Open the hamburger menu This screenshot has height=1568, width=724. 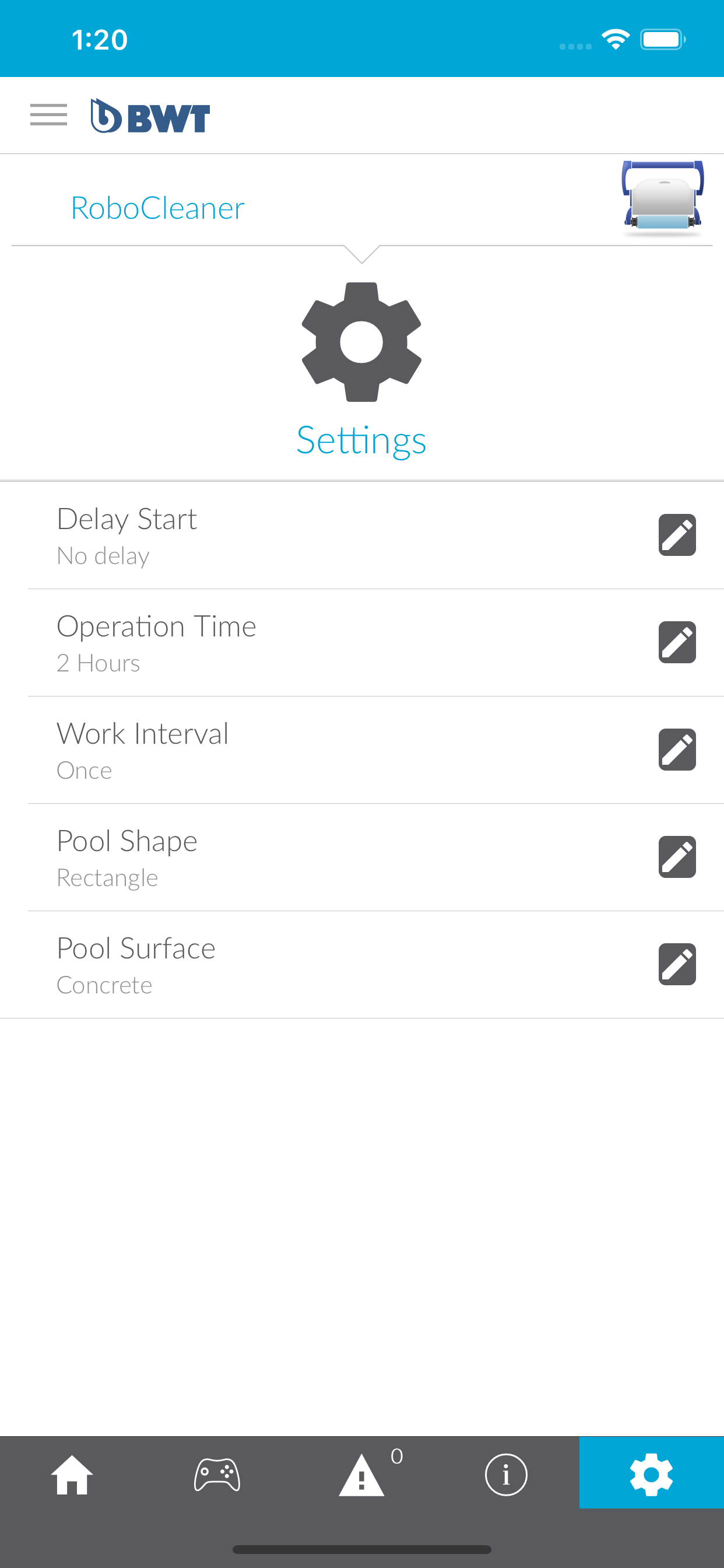click(48, 114)
